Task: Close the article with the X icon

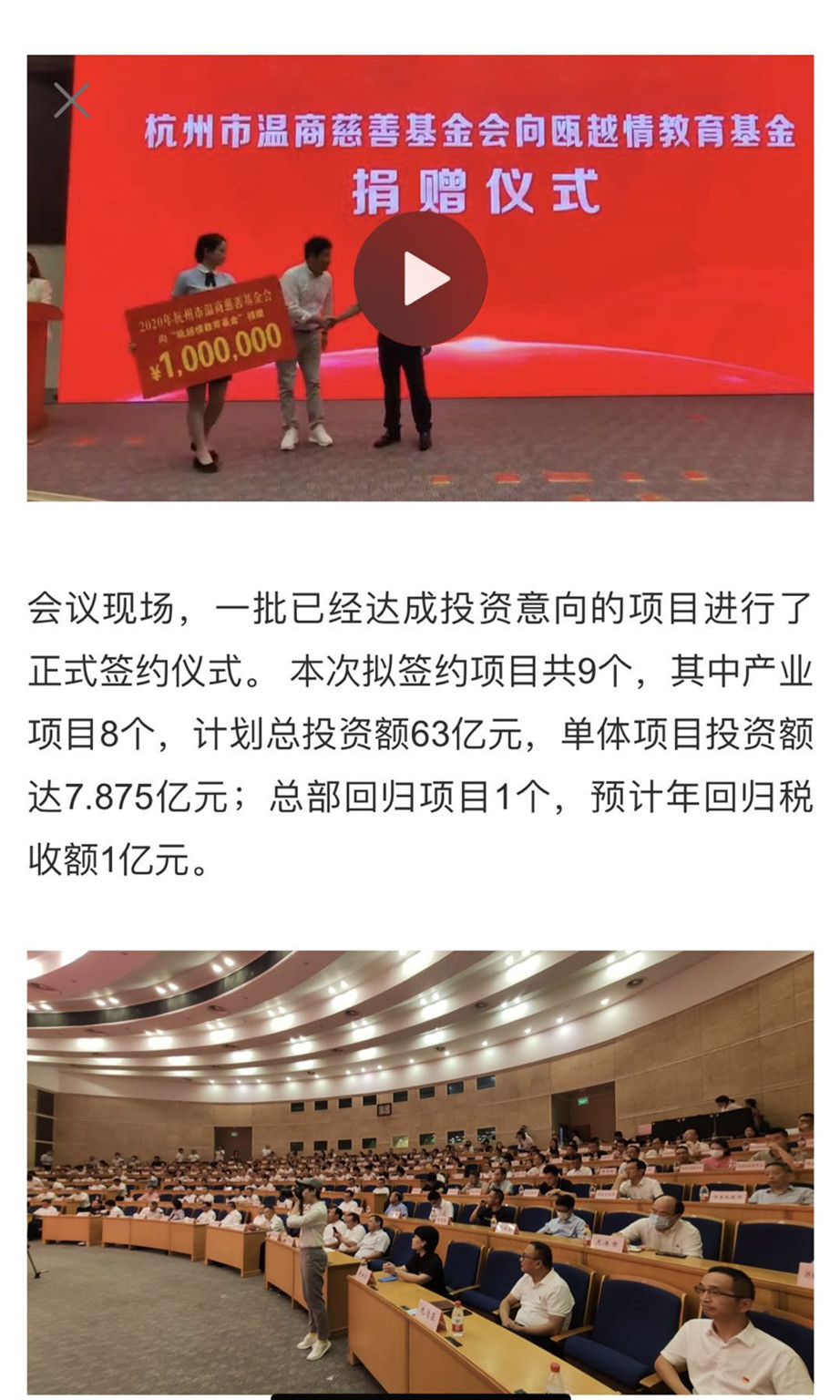Action: [x=71, y=101]
